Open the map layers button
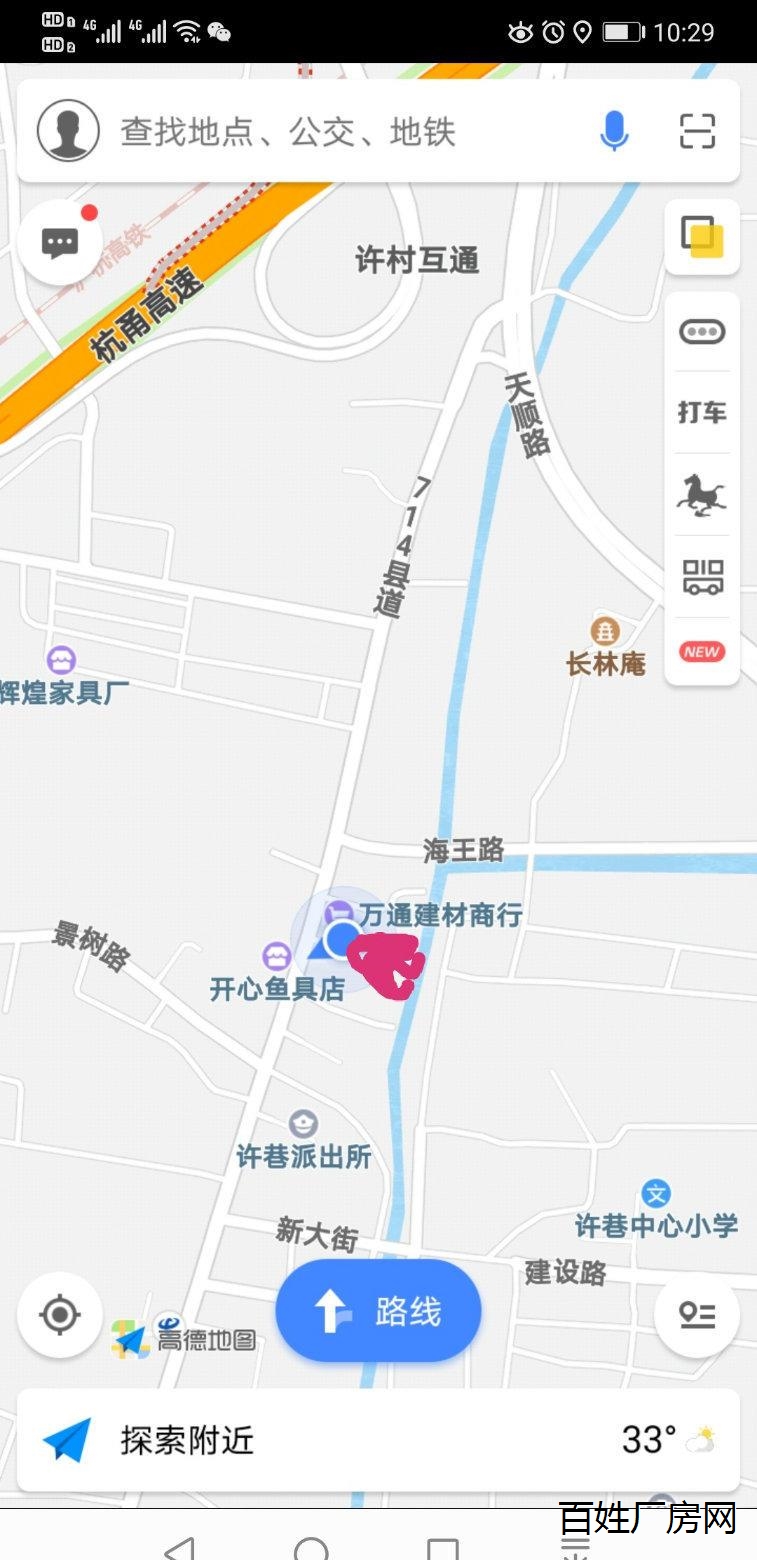Image resolution: width=757 pixels, height=1560 pixels. click(702, 237)
